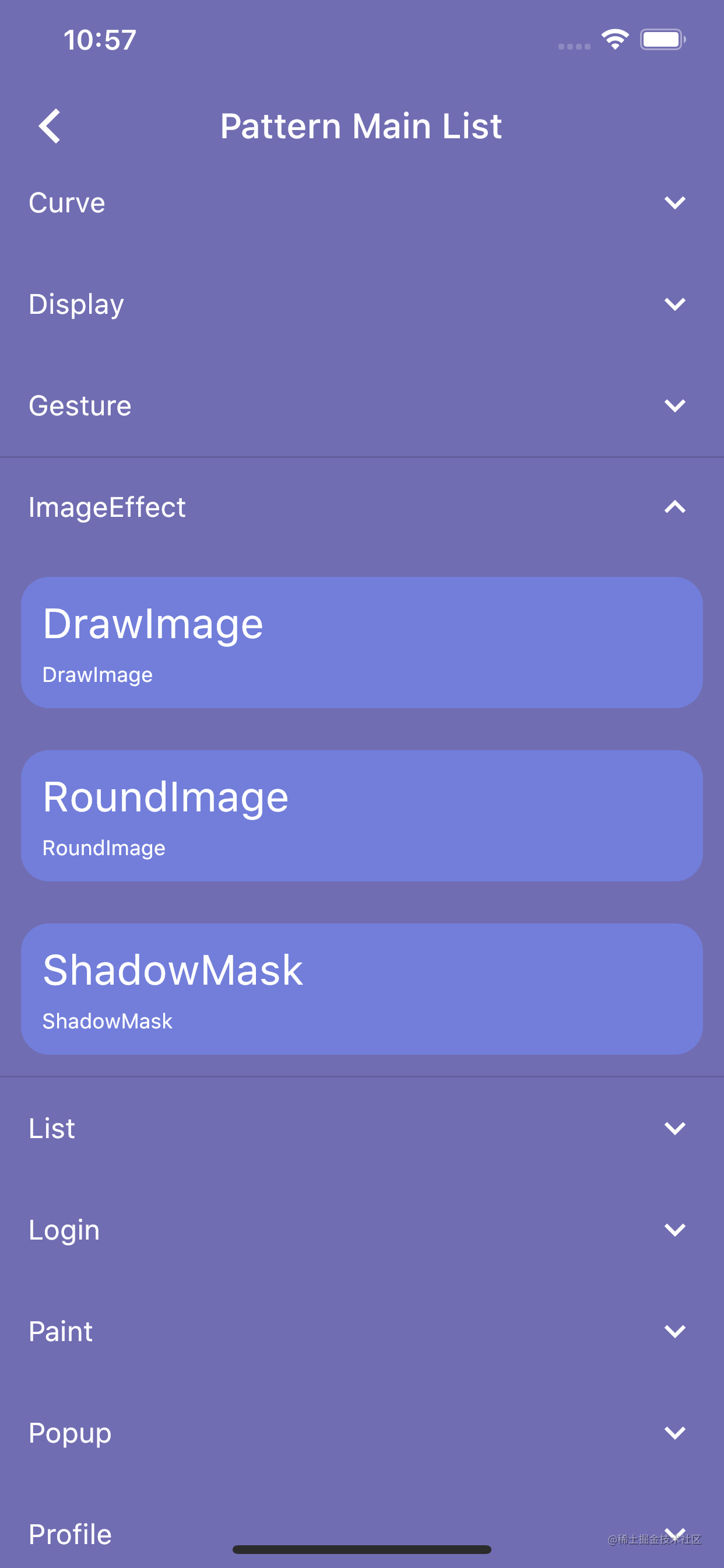Image resolution: width=724 pixels, height=1568 pixels.
Task: Expand the List section
Action: click(362, 1128)
